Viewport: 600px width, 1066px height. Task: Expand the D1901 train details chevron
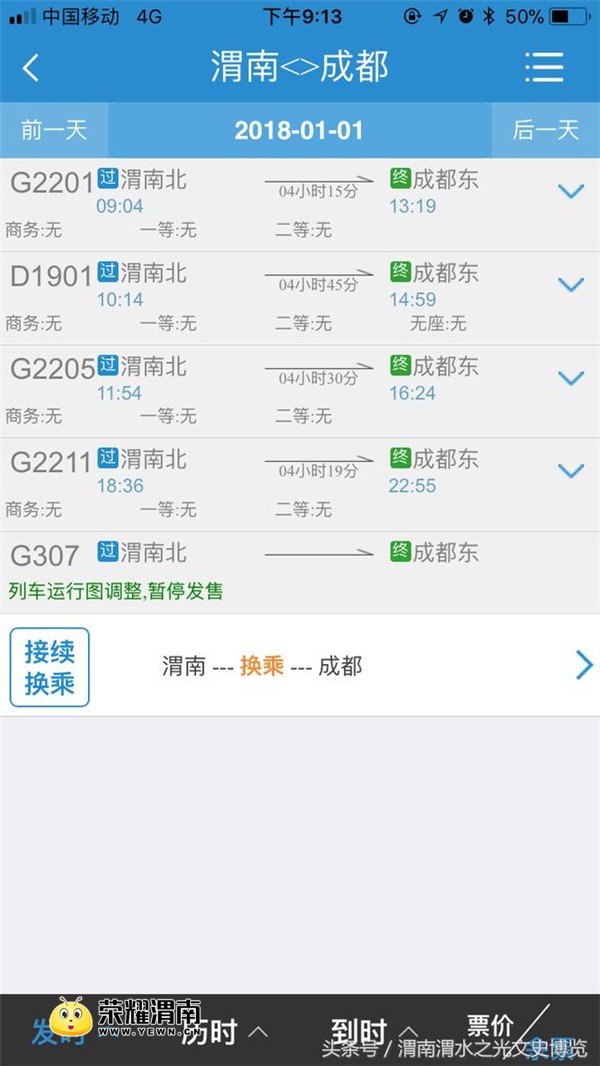coord(570,285)
